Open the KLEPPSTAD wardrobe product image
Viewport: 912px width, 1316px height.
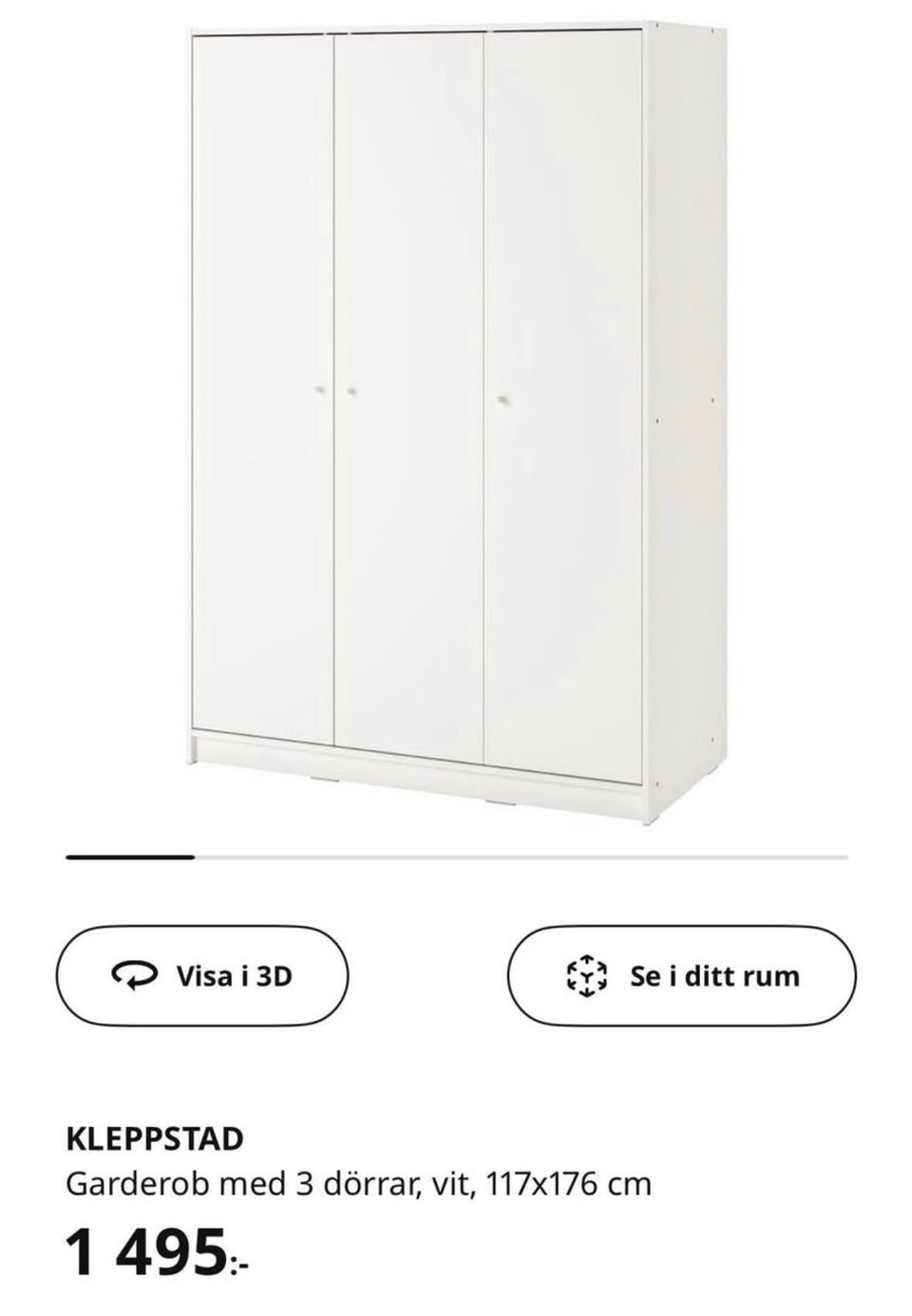tap(454, 418)
